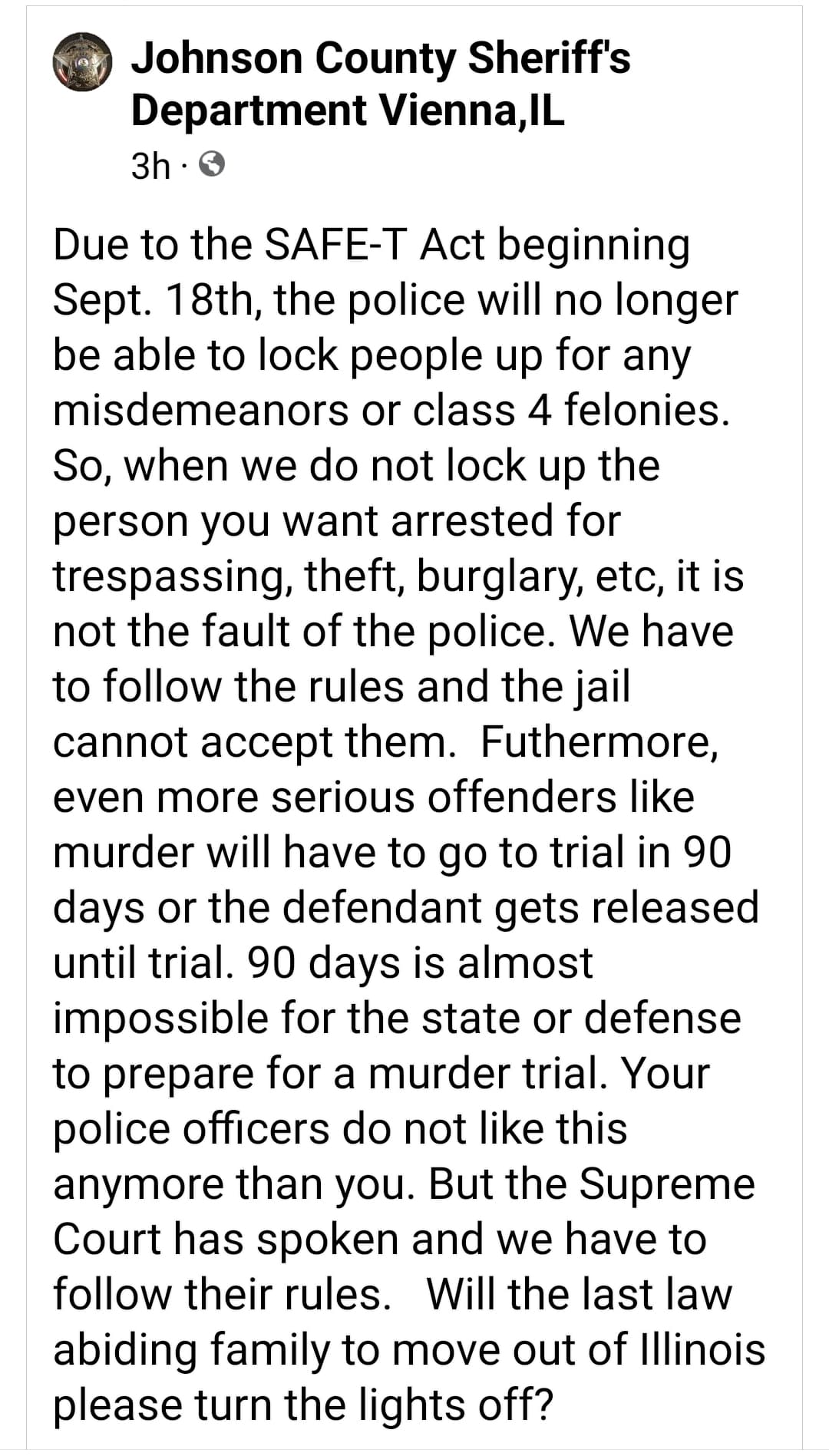Tap the sheriff's department profile picture
The image size is (829, 1456).
[x=82, y=62]
